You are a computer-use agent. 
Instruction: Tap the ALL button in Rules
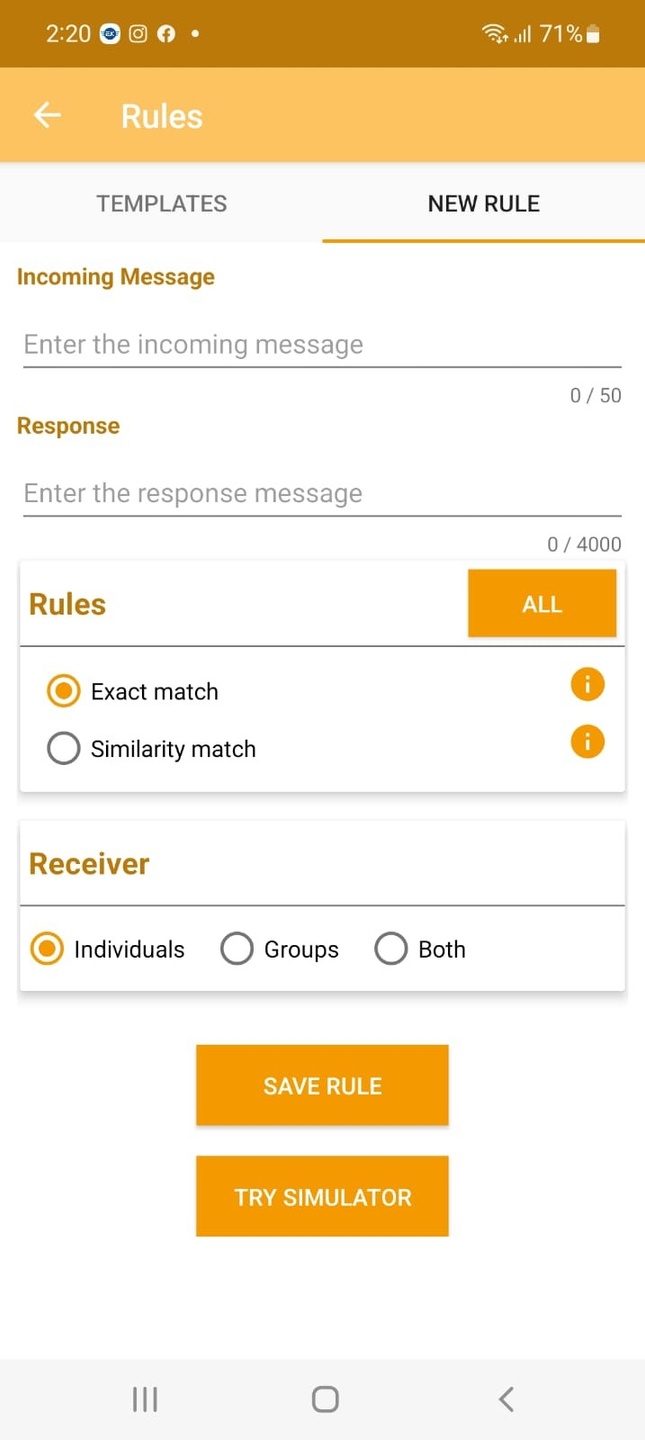(541, 604)
